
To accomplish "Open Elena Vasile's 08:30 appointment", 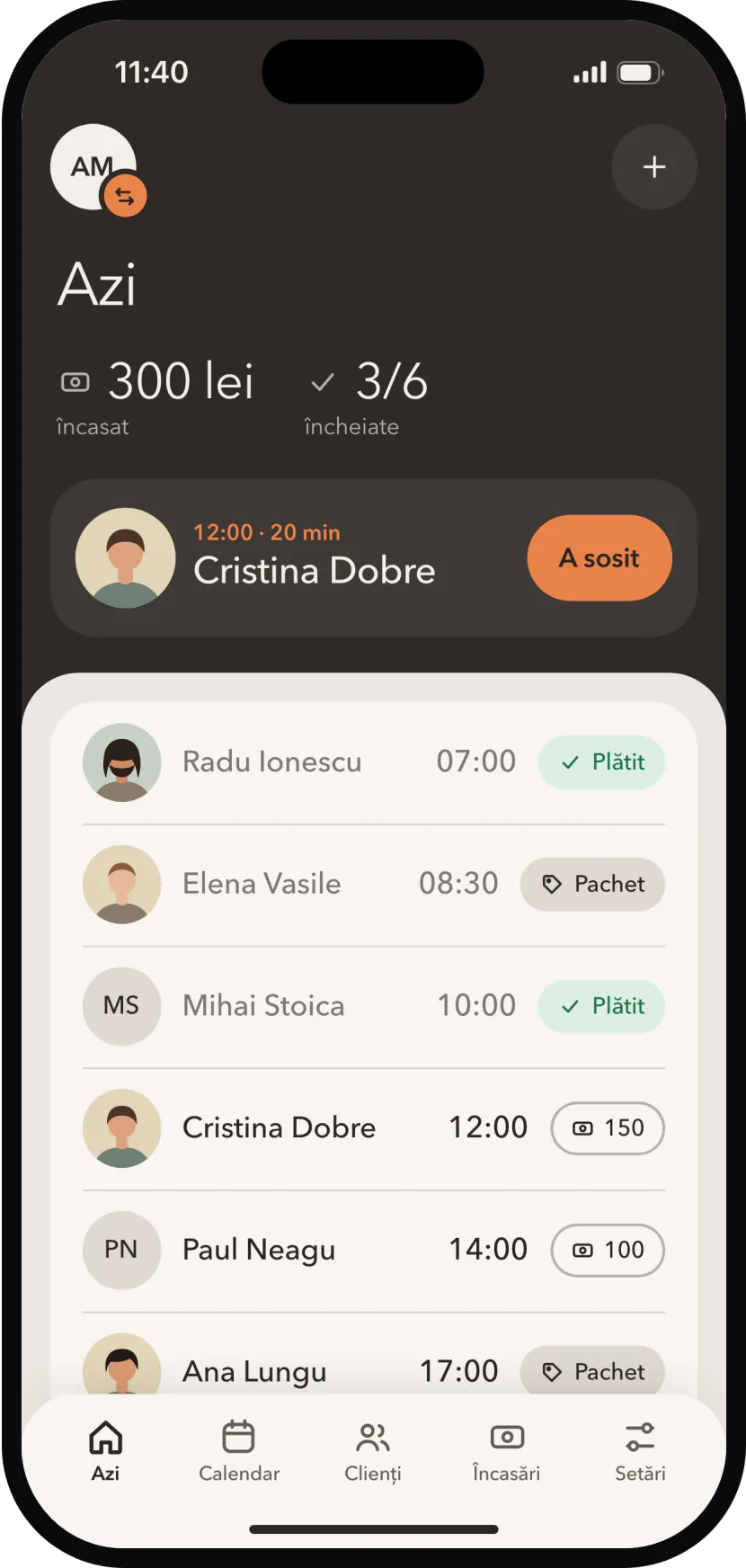I will (374, 885).
